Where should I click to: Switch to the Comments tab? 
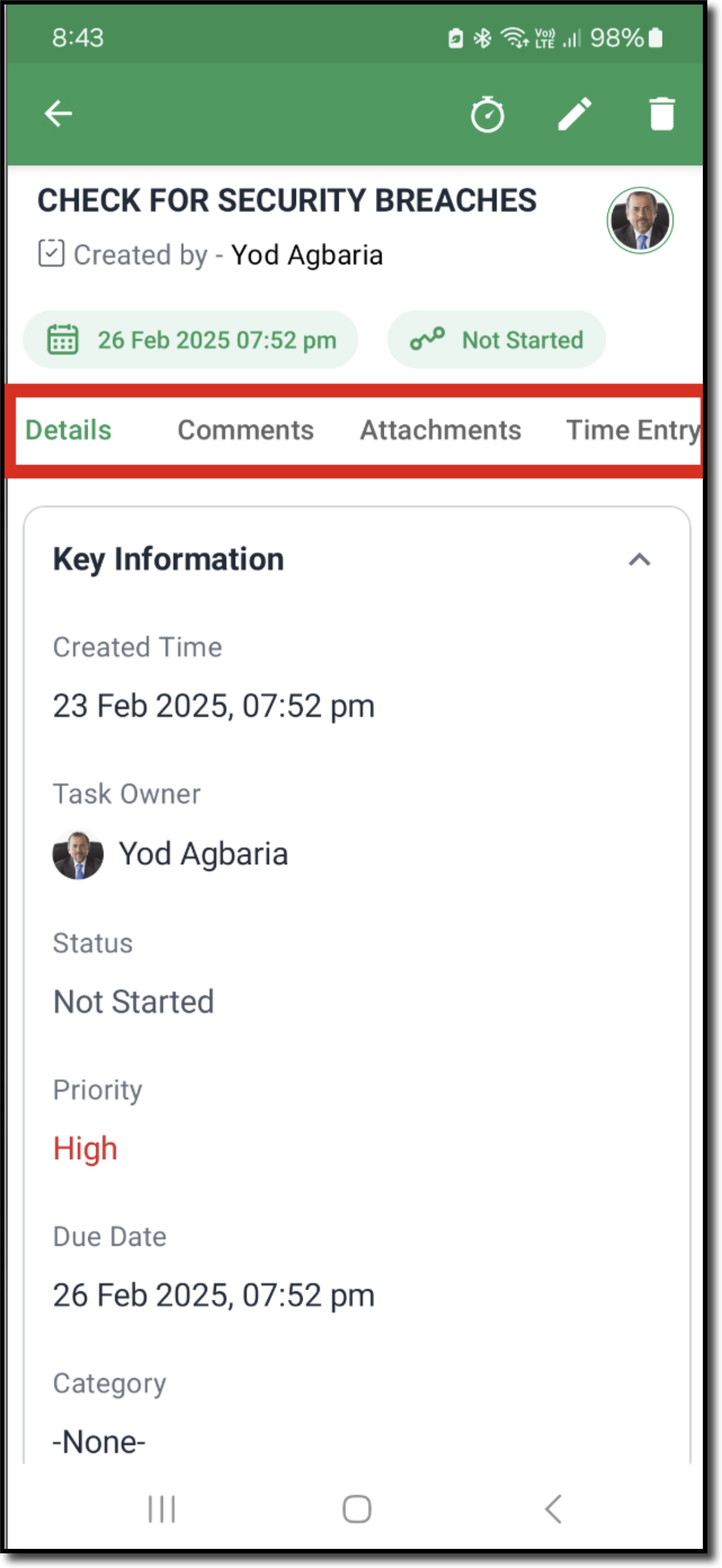click(x=246, y=431)
